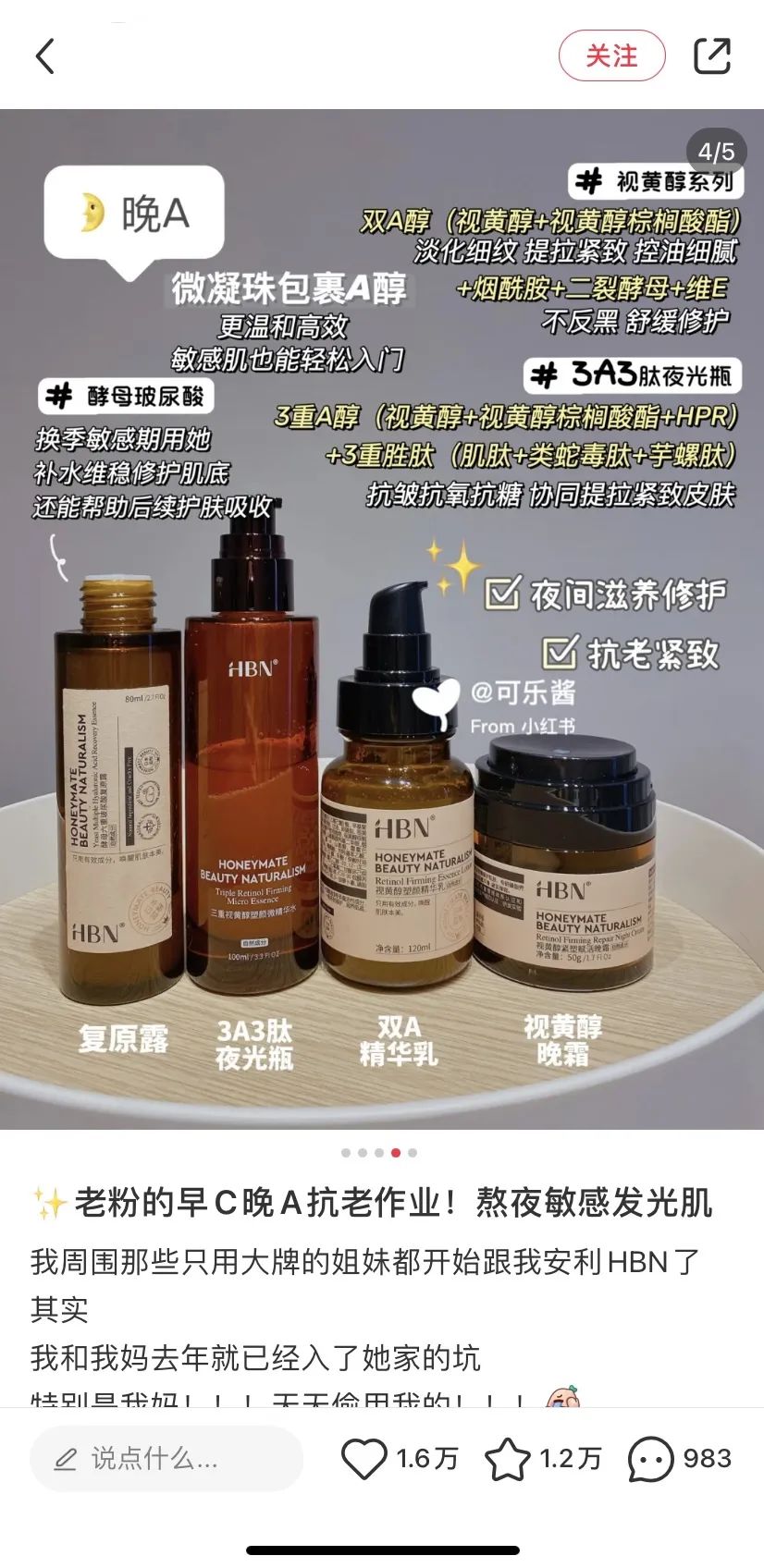764x1568 pixels.
Task: Share this post via the share icon
Action: [711, 56]
